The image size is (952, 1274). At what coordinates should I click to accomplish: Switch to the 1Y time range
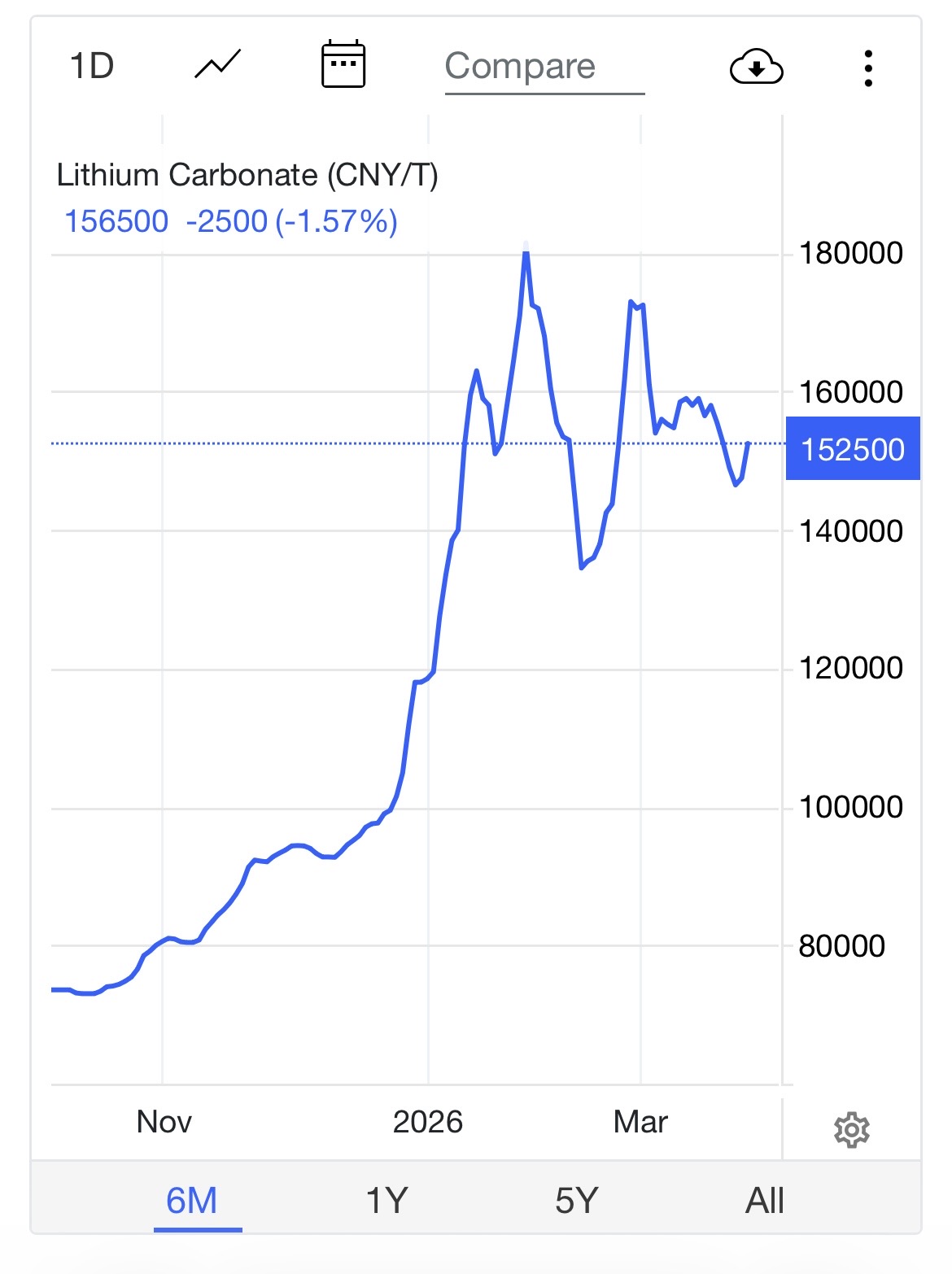tap(386, 1201)
